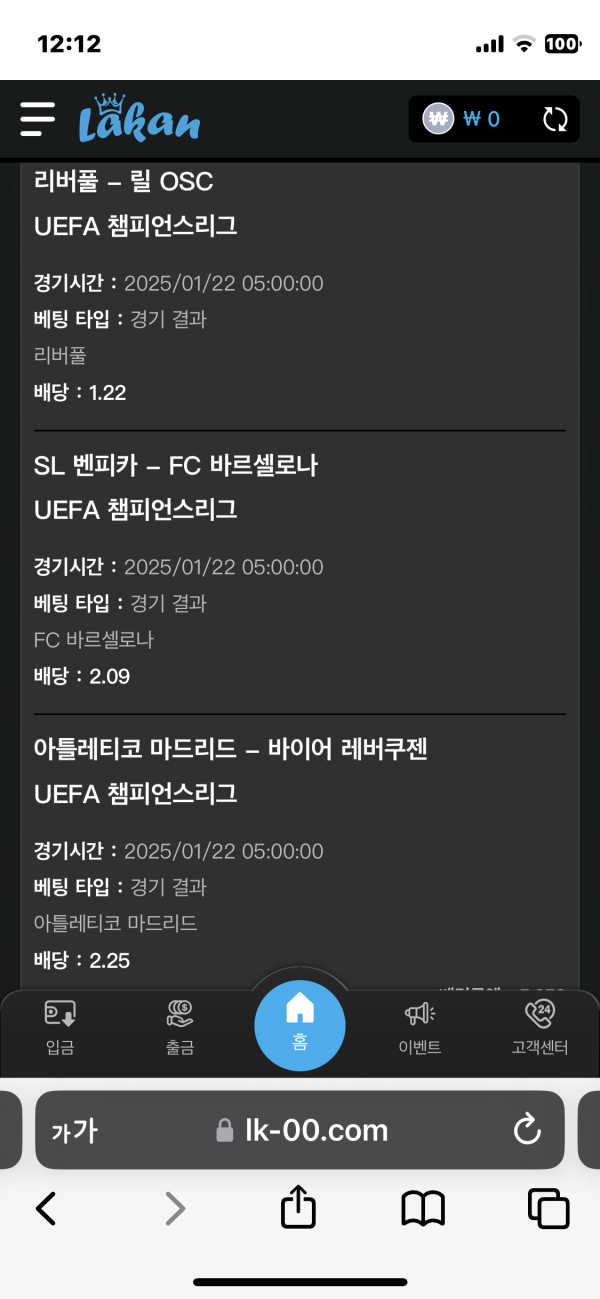Tap the Lakan logo
The height and width of the screenshot is (1299, 600).
point(140,120)
